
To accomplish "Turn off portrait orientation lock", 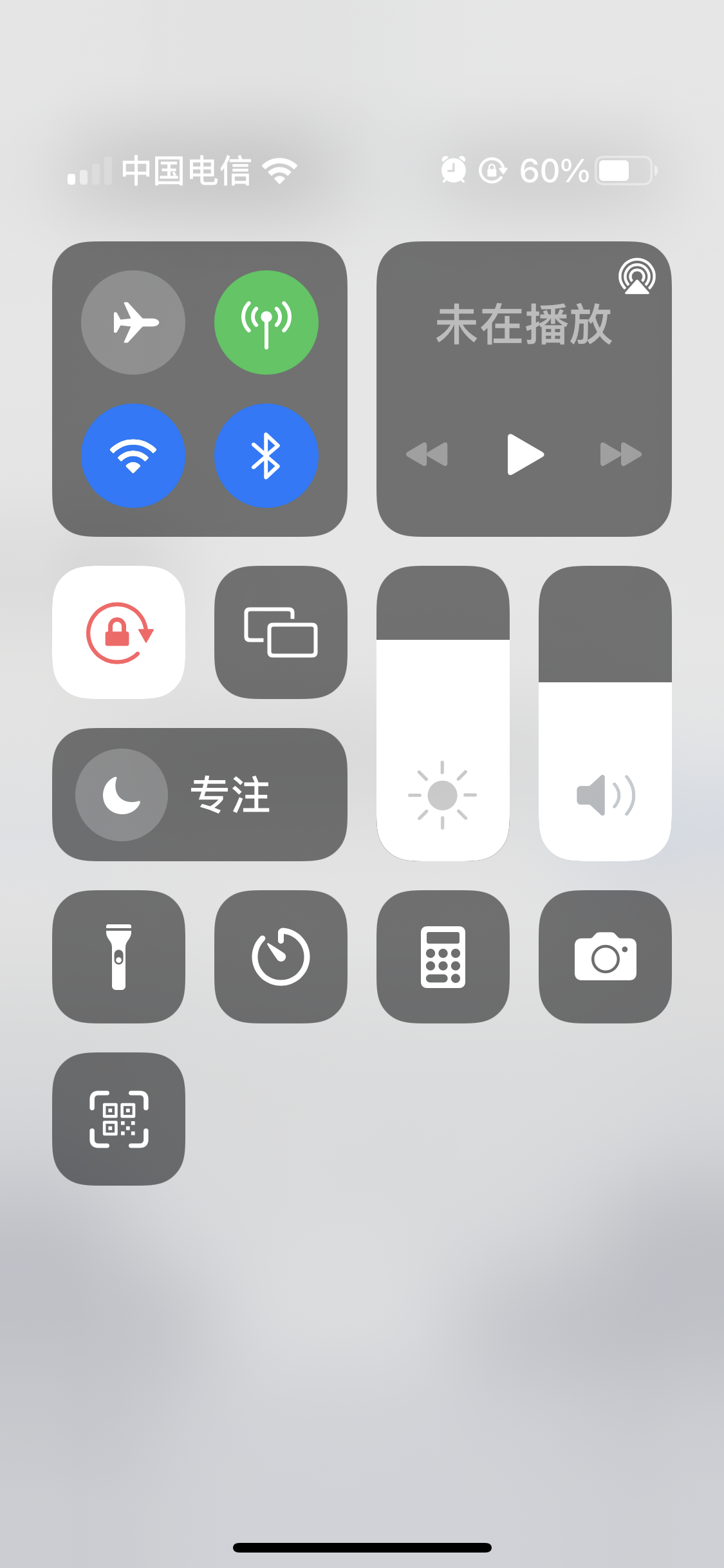I will pos(119,633).
